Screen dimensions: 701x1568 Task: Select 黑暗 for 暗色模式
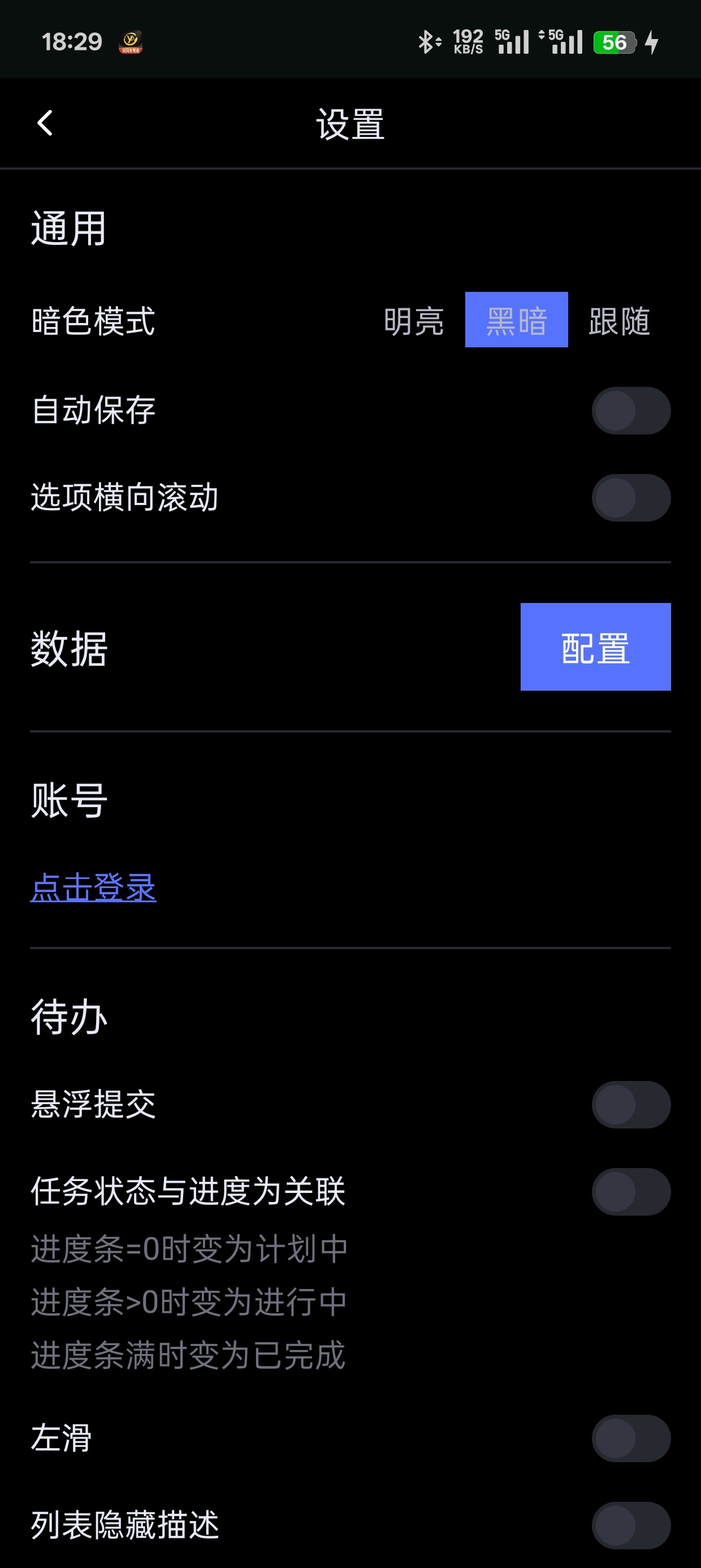point(516,320)
